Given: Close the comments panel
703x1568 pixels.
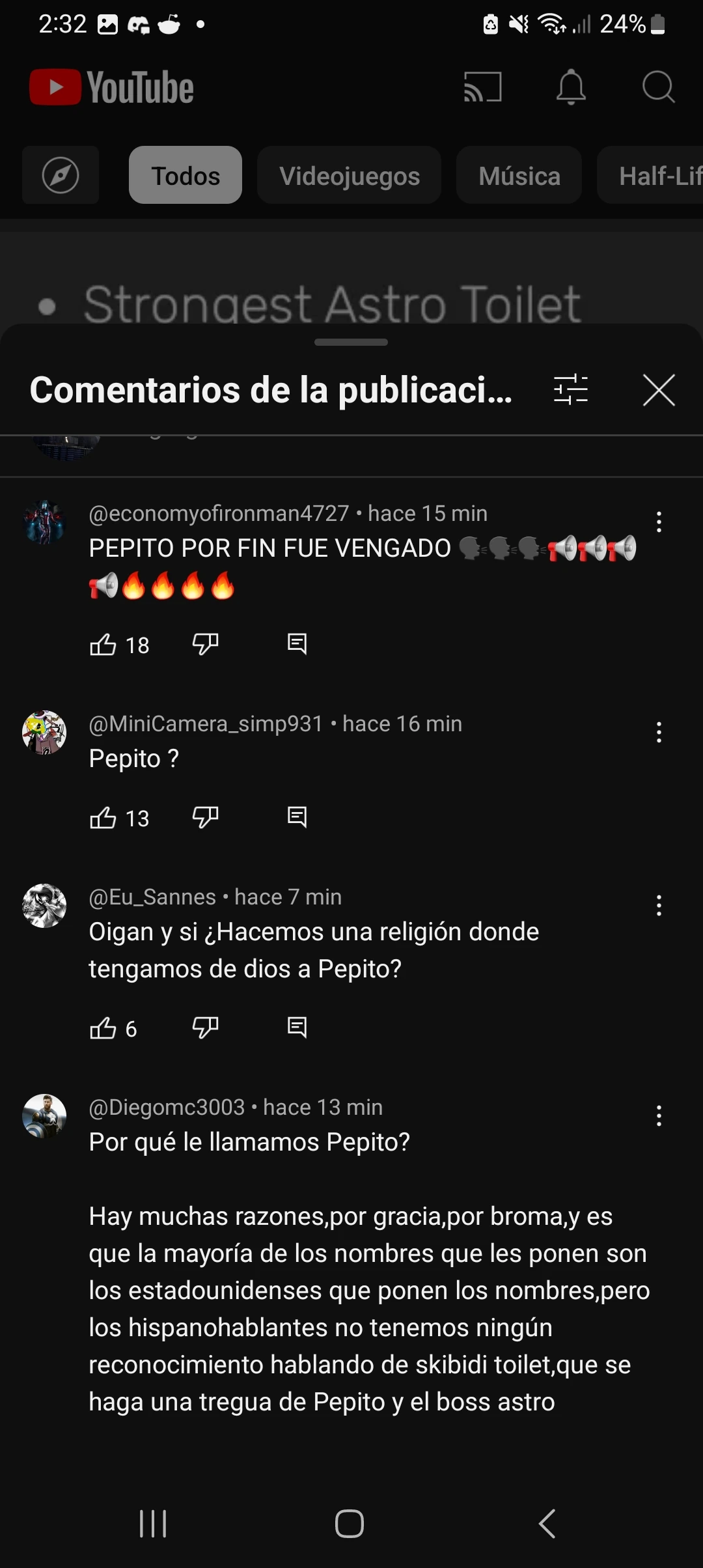Looking at the screenshot, I should tap(659, 390).
